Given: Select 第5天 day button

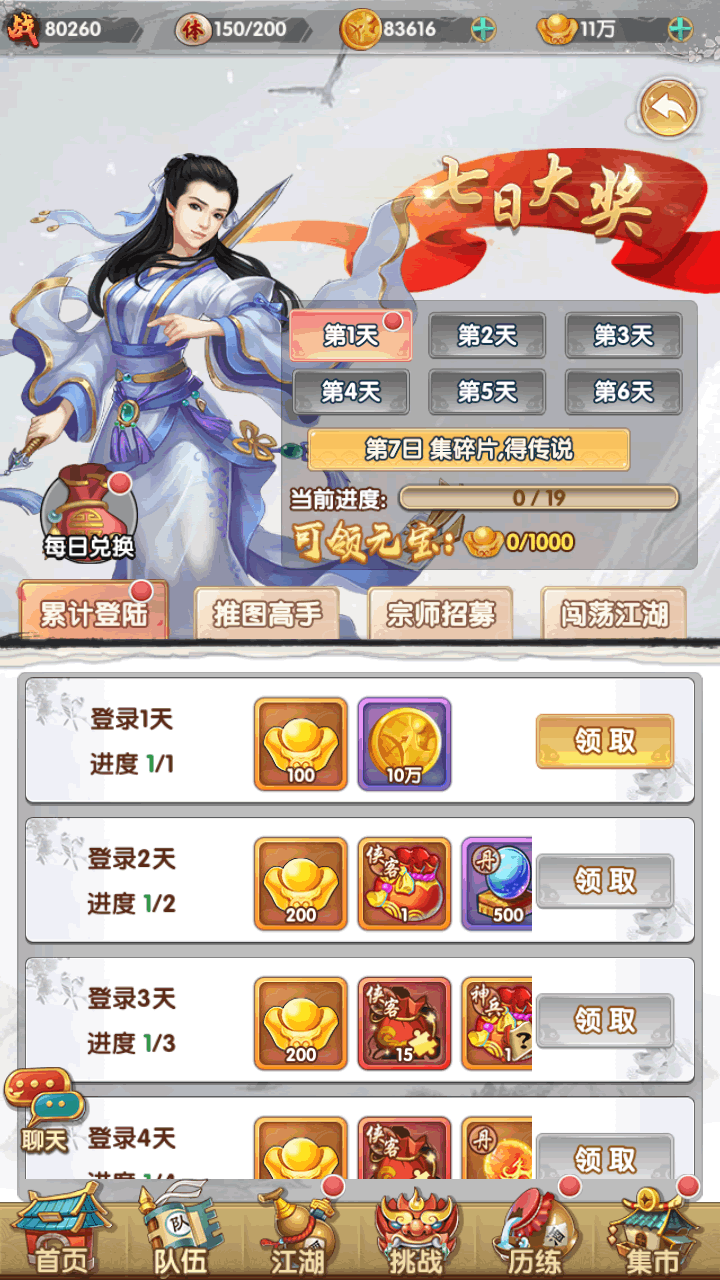Looking at the screenshot, I should (487, 392).
